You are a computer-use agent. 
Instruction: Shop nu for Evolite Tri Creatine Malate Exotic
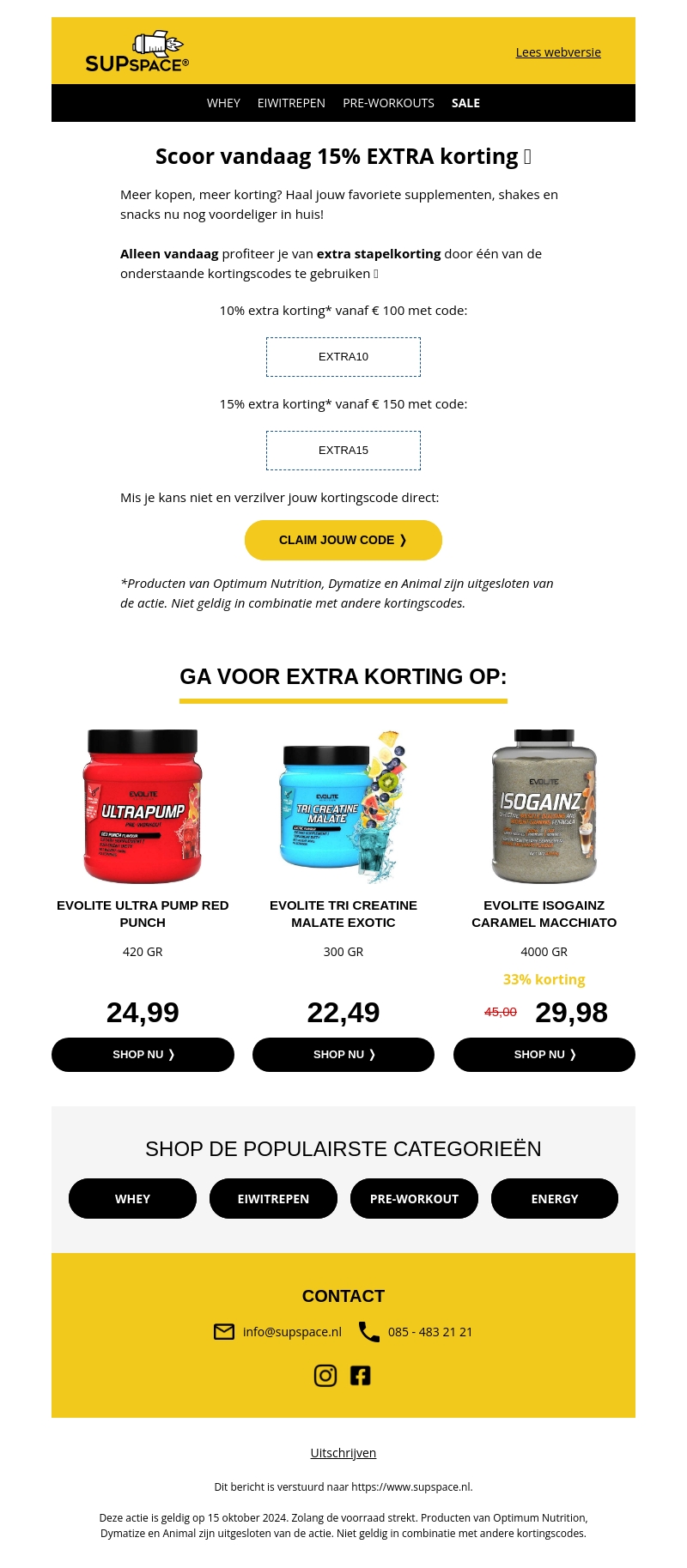tap(343, 1055)
